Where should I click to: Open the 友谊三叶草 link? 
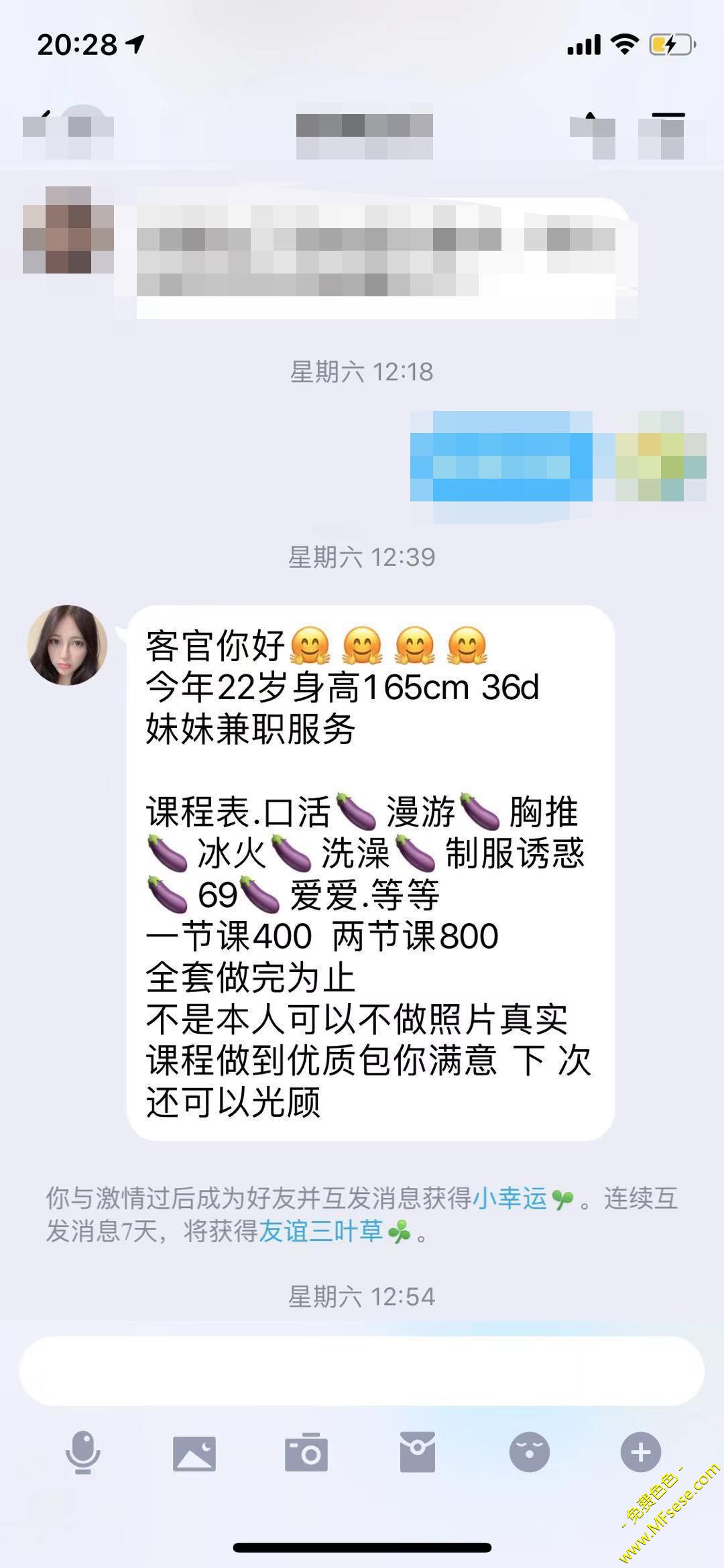(x=320, y=1231)
